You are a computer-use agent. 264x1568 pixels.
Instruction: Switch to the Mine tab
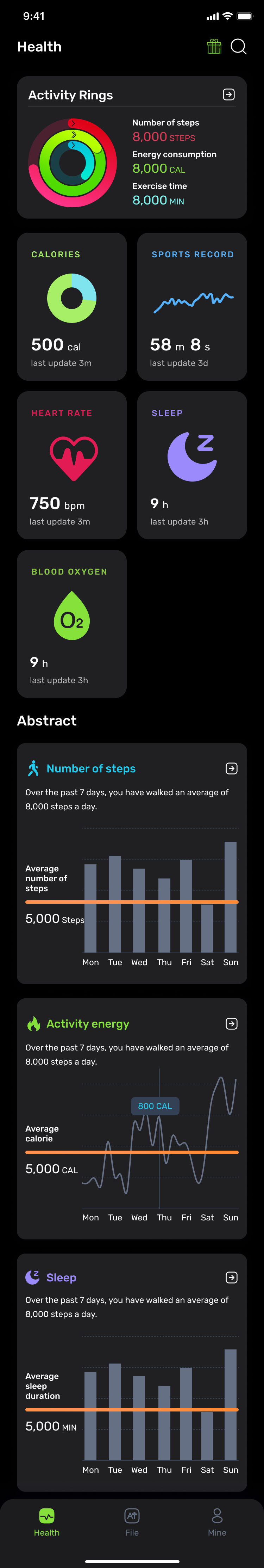point(216,1522)
